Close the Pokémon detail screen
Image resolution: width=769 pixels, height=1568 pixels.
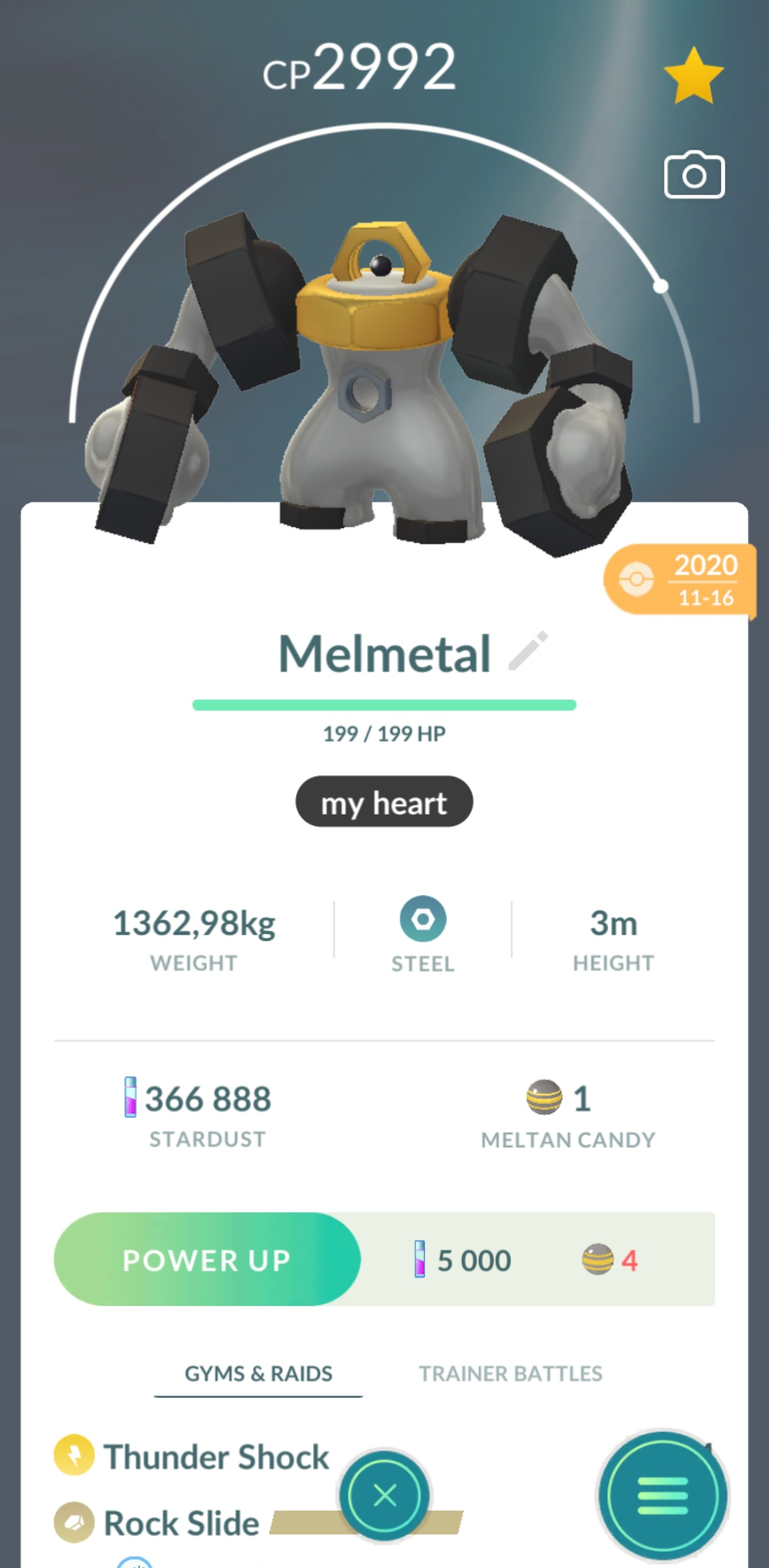point(384,1495)
